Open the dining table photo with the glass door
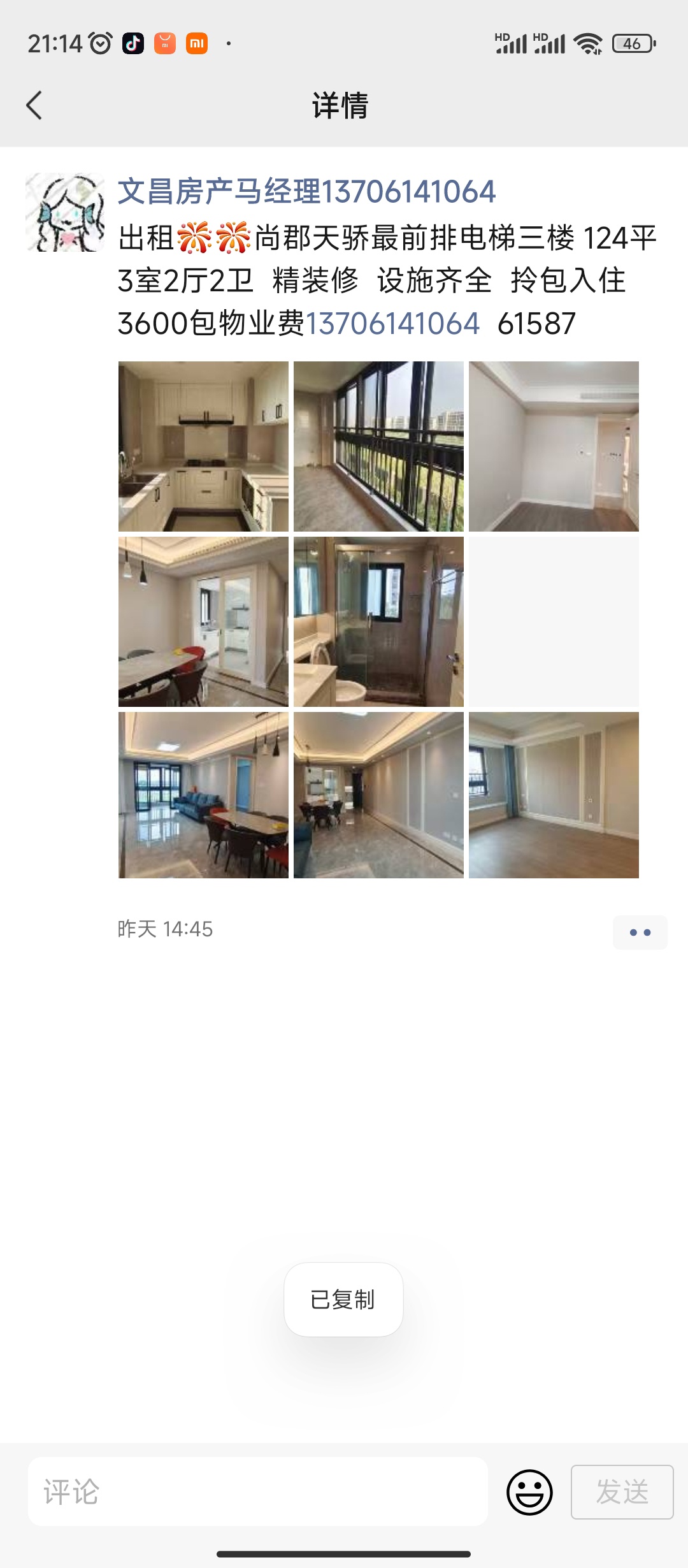The image size is (688, 1568). click(203, 621)
